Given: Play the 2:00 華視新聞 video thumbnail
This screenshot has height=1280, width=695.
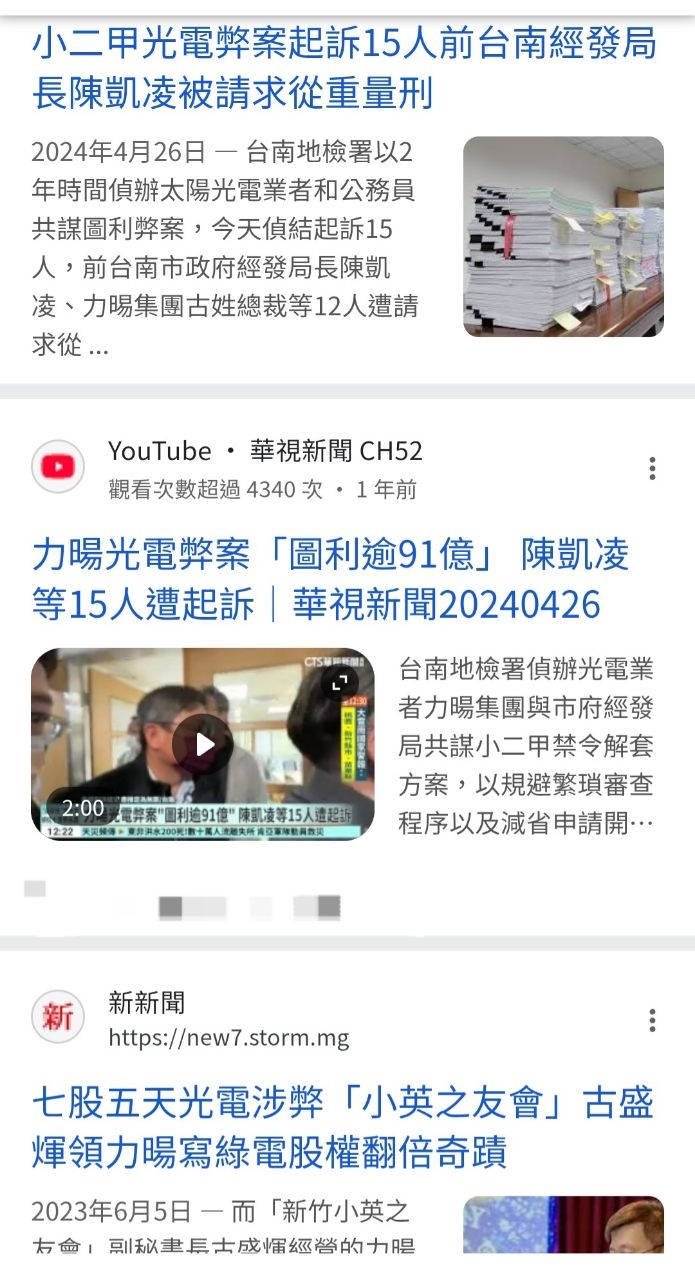Looking at the screenshot, I should point(203,744).
